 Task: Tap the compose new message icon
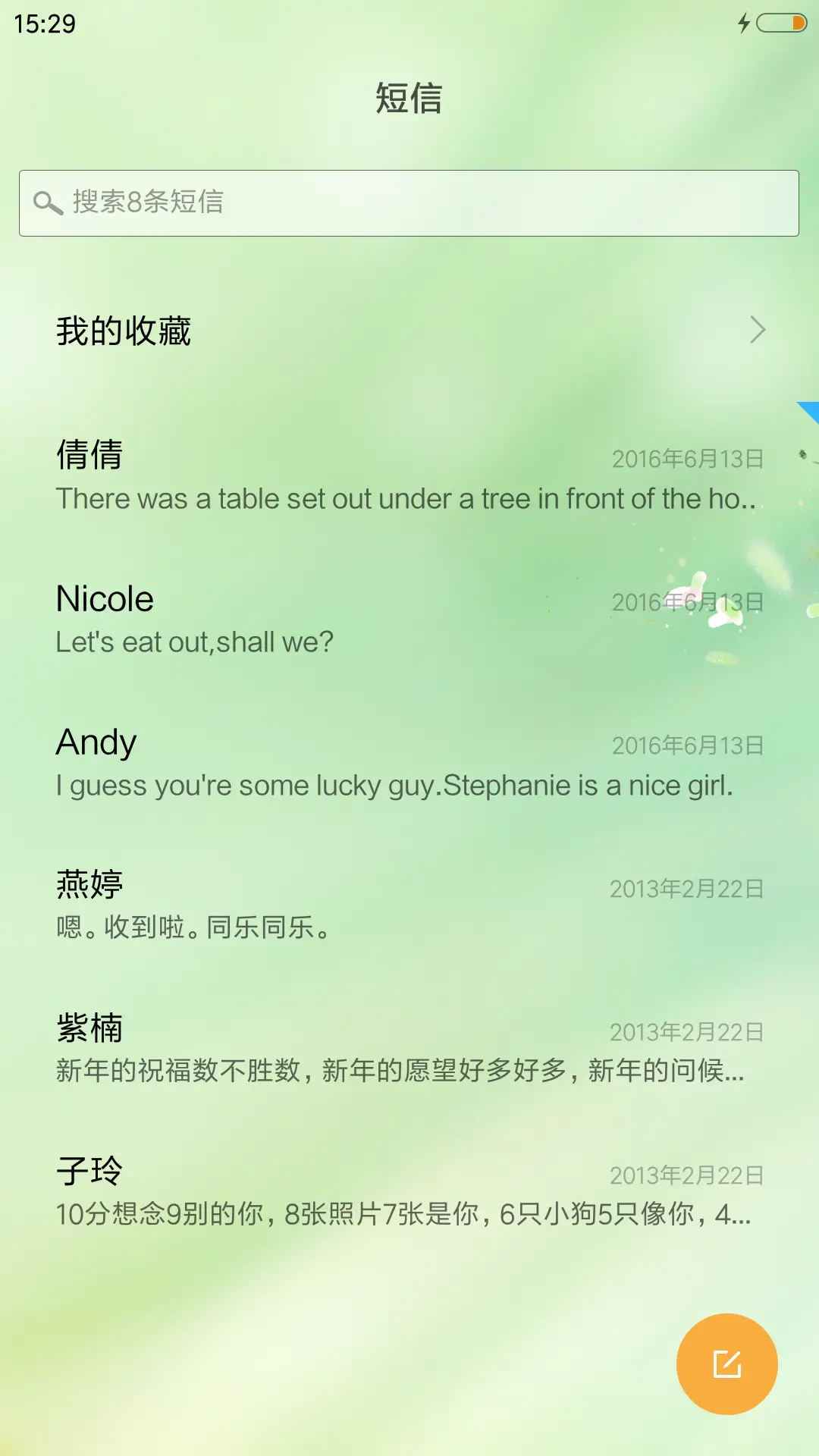coord(726,1363)
